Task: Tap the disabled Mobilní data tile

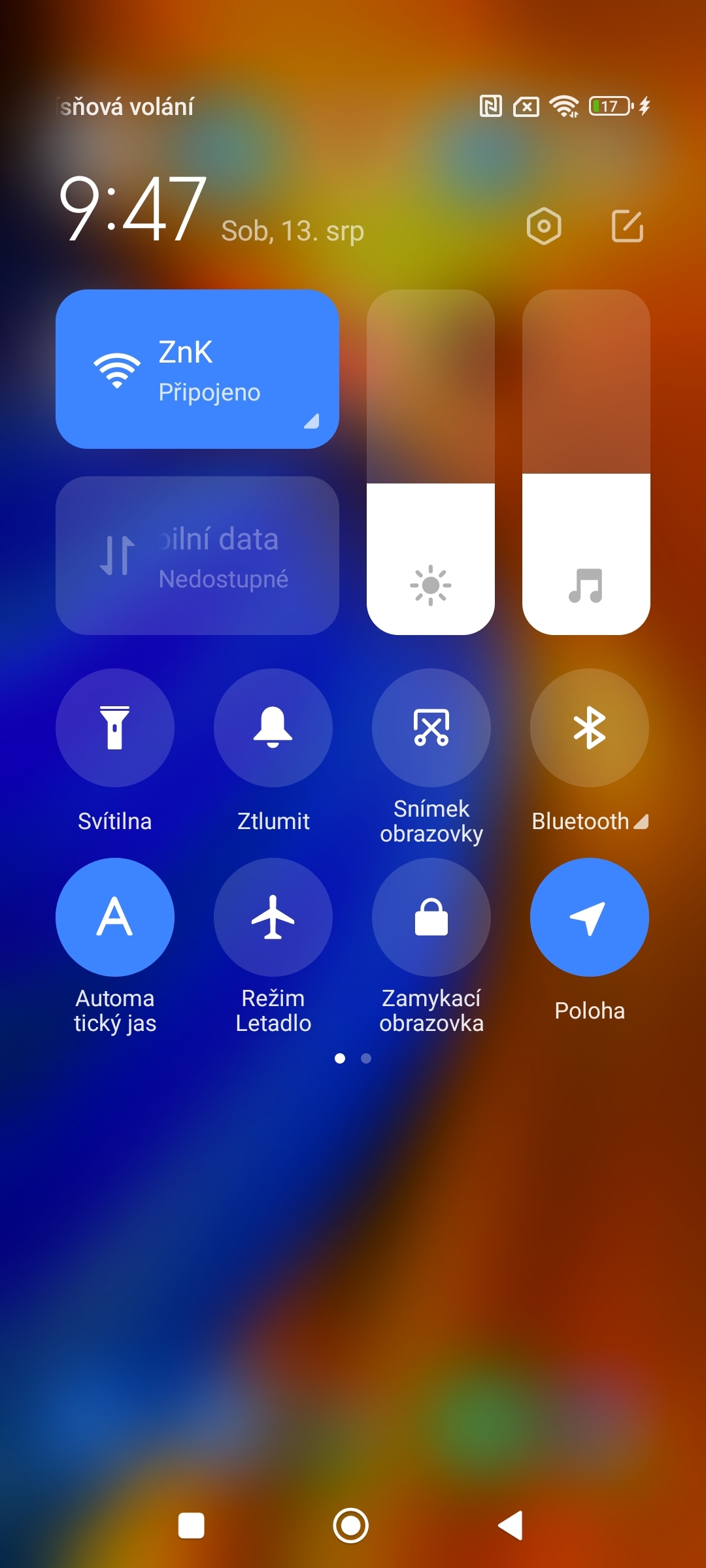Action: [197, 557]
